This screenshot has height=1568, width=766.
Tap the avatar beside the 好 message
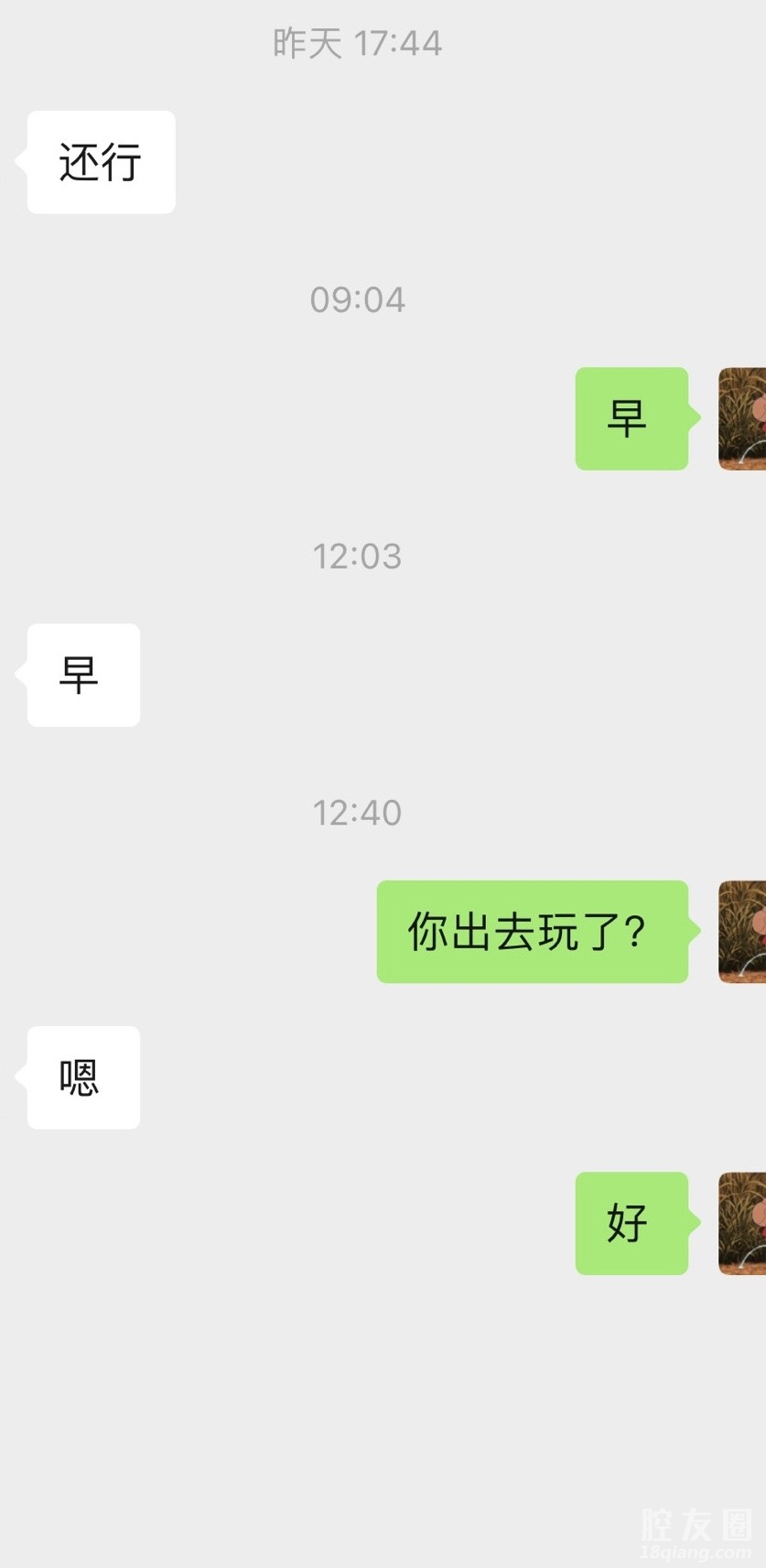click(742, 1224)
